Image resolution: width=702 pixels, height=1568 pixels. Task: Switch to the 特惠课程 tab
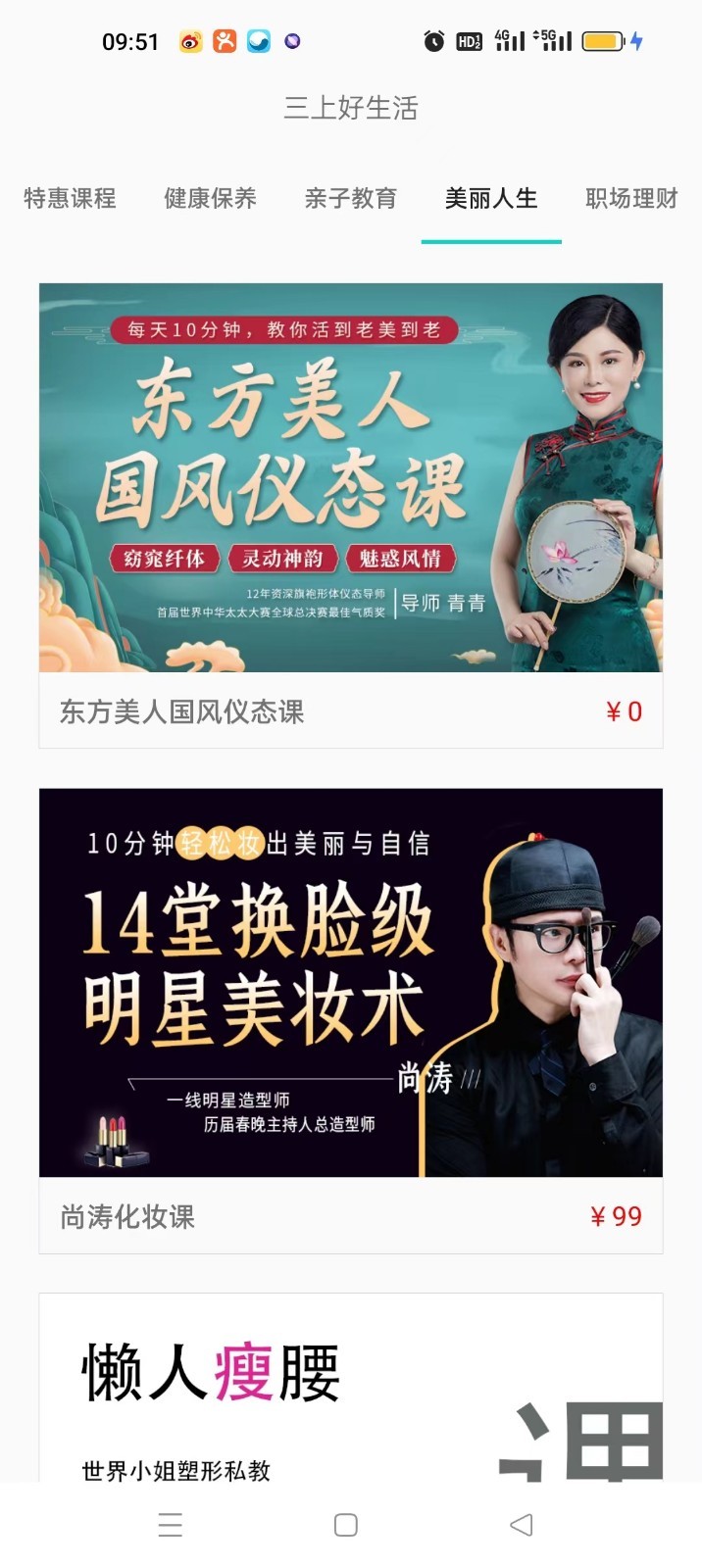(x=70, y=199)
